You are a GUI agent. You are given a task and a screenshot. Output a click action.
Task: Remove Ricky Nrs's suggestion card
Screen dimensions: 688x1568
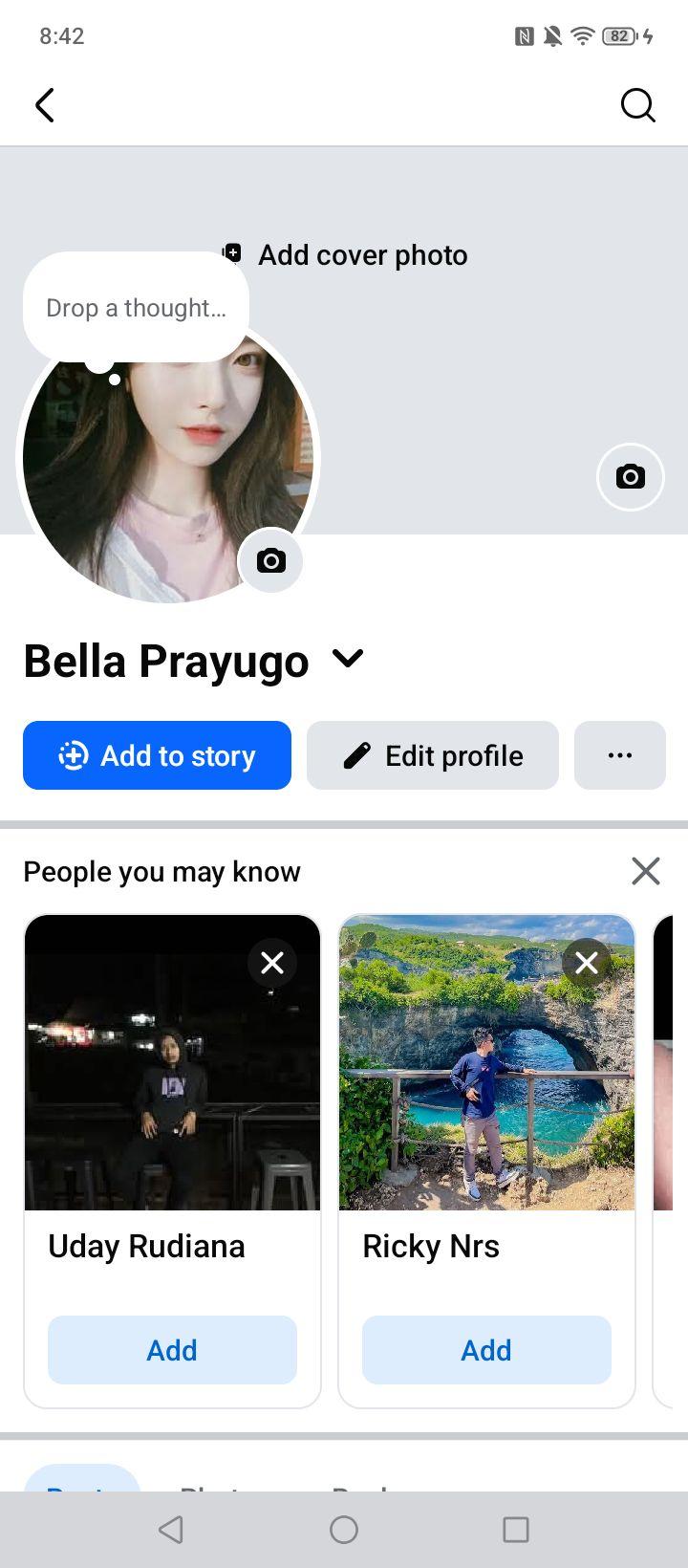click(587, 963)
